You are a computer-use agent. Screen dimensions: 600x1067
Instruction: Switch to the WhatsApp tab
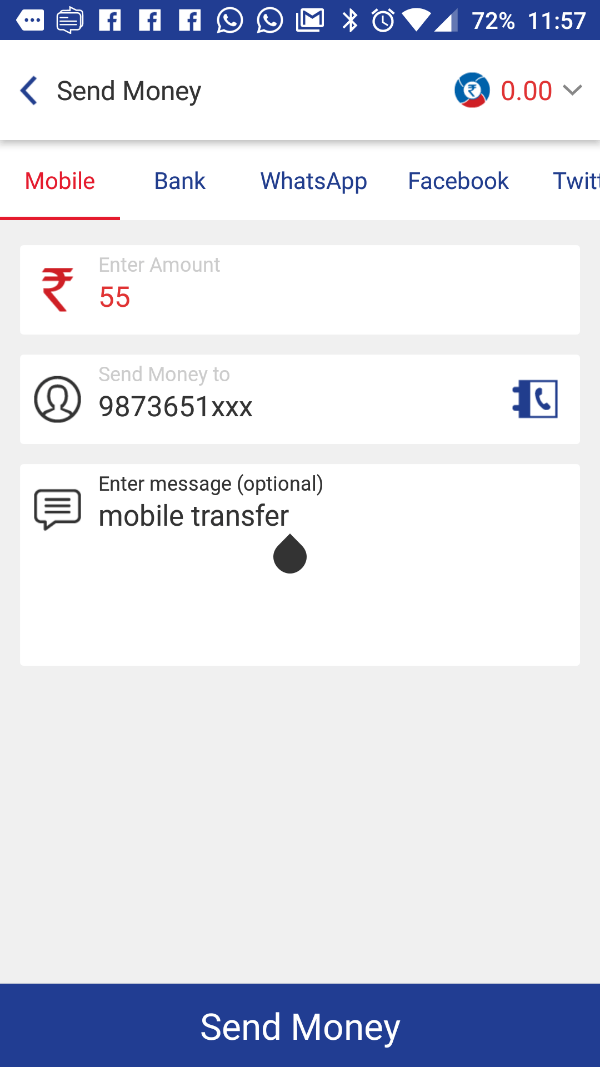[x=314, y=181]
